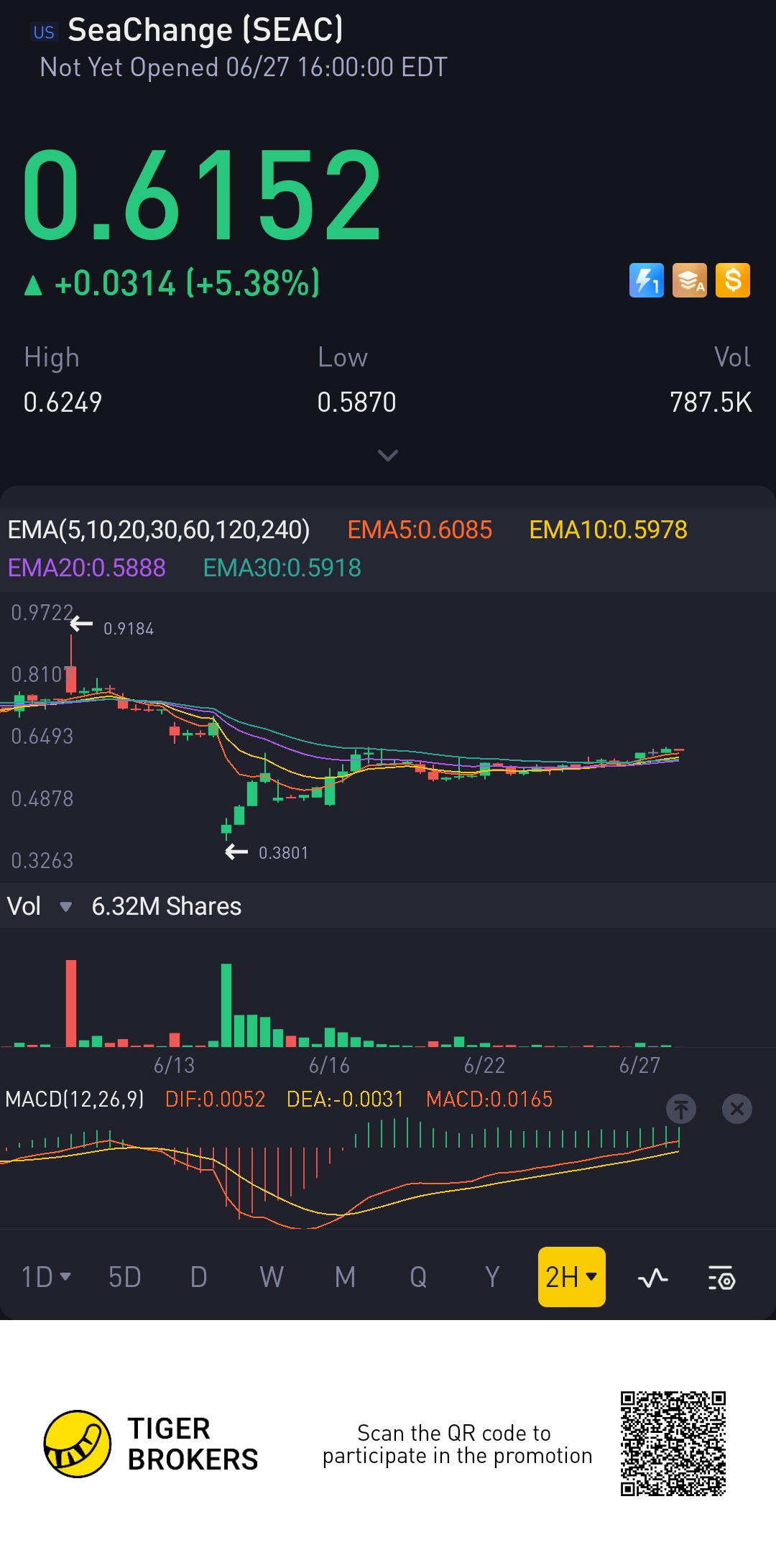Select the Q quarterly chart period
The image size is (776, 1568).
click(x=418, y=1277)
